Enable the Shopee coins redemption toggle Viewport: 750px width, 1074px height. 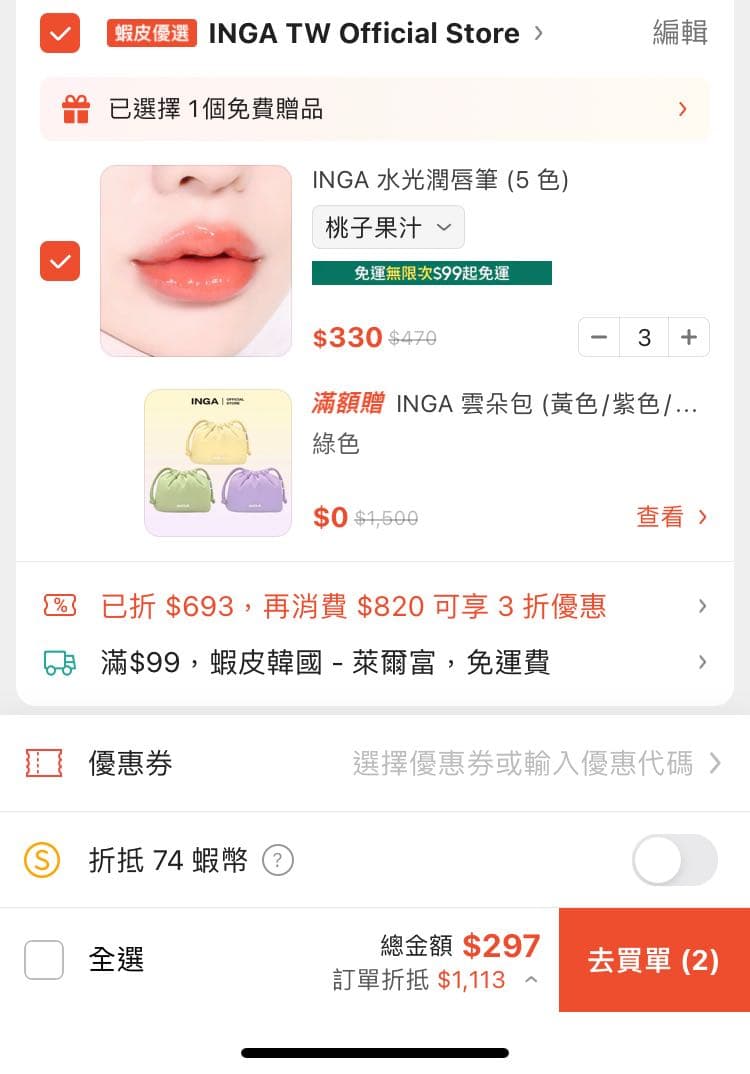(675, 861)
